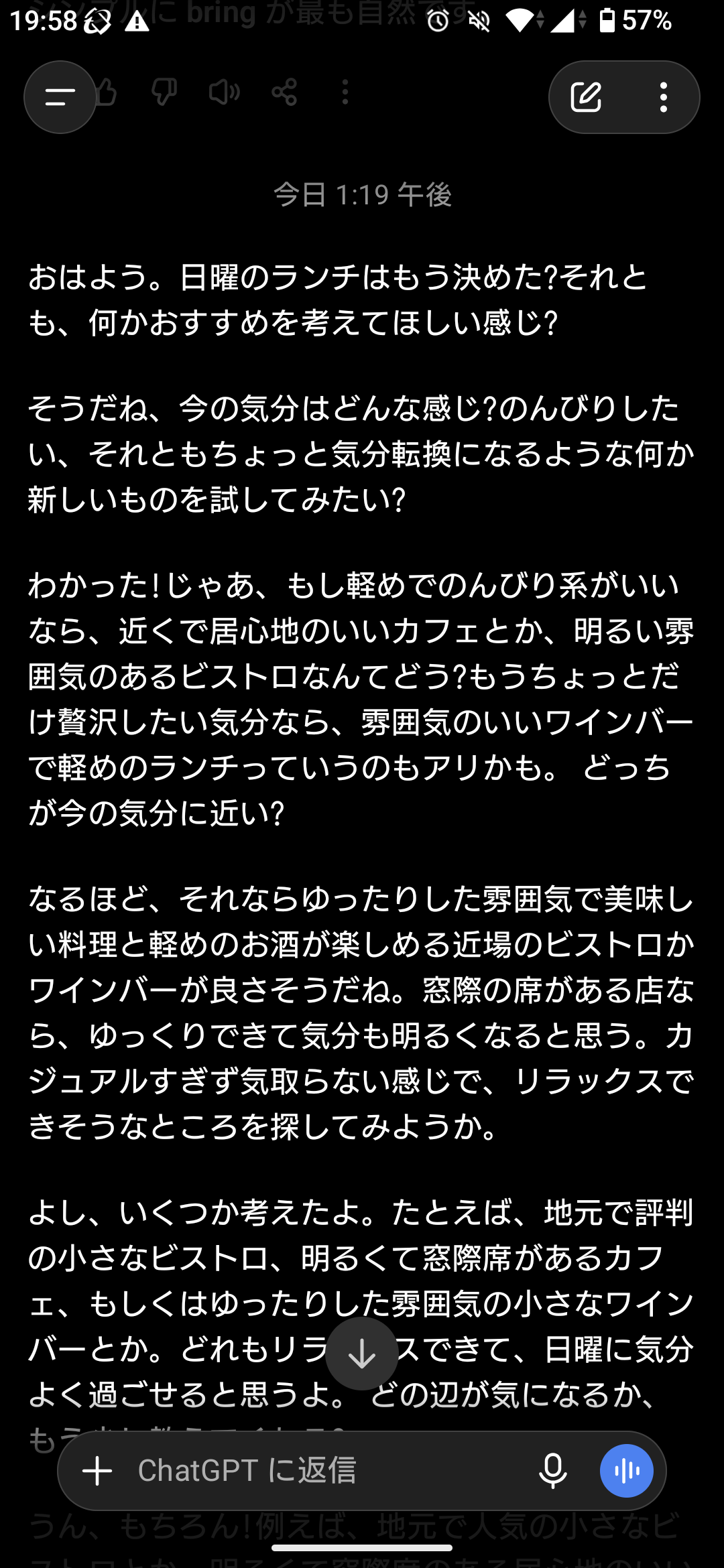Dislike the previous response
Viewport: 724px width, 1568px height.
point(164,92)
